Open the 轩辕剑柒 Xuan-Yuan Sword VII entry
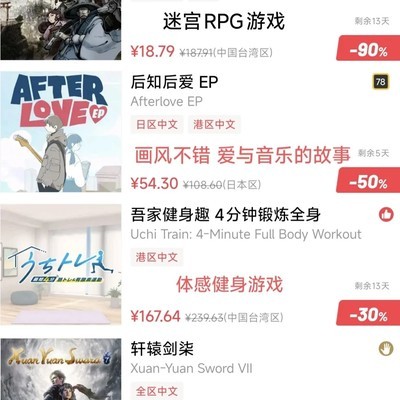The width and height of the screenshot is (400, 400). [x=200, y=368]
